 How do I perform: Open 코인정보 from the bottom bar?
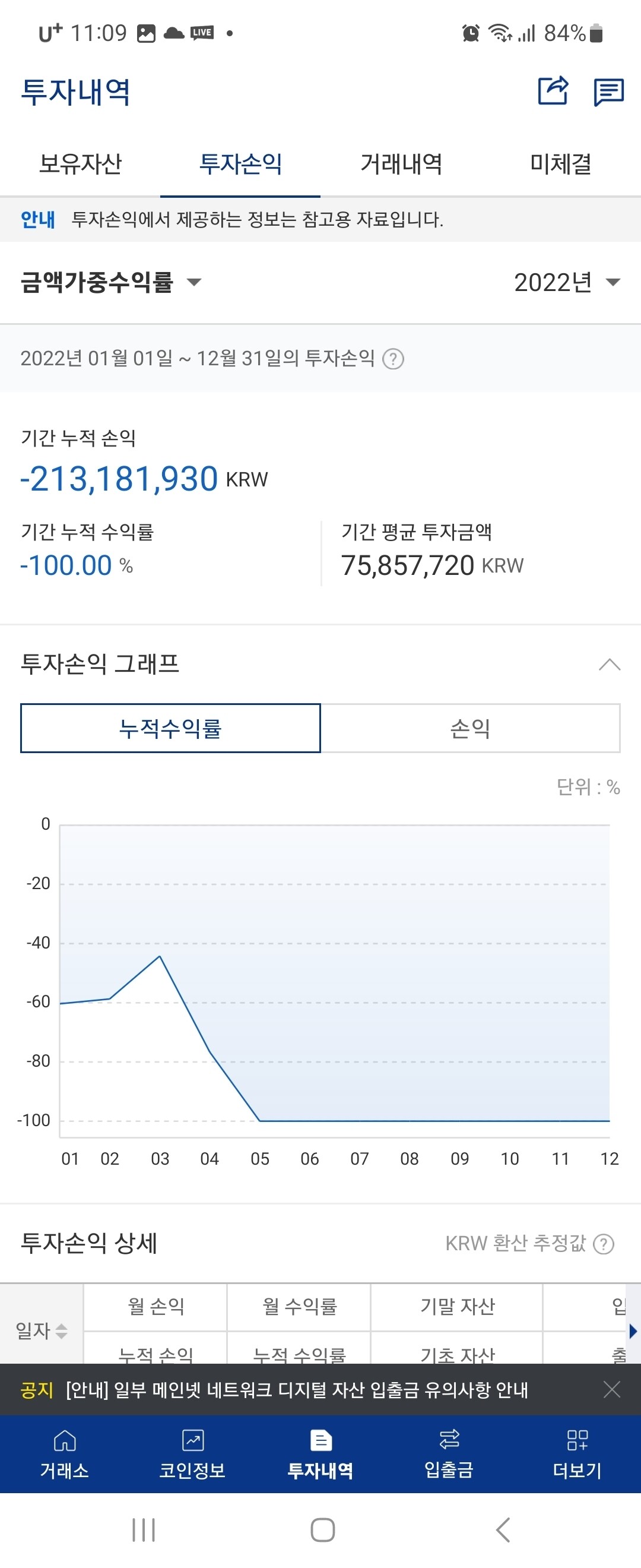(x=192, y=1444)
